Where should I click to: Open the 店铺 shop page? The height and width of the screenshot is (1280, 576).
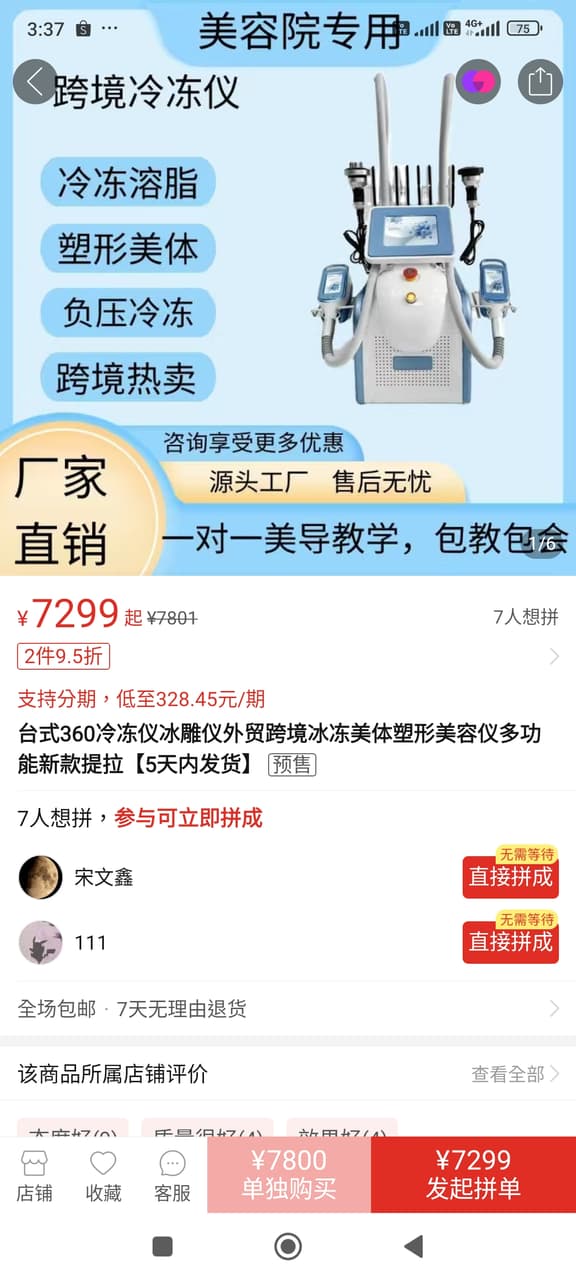35,1176
